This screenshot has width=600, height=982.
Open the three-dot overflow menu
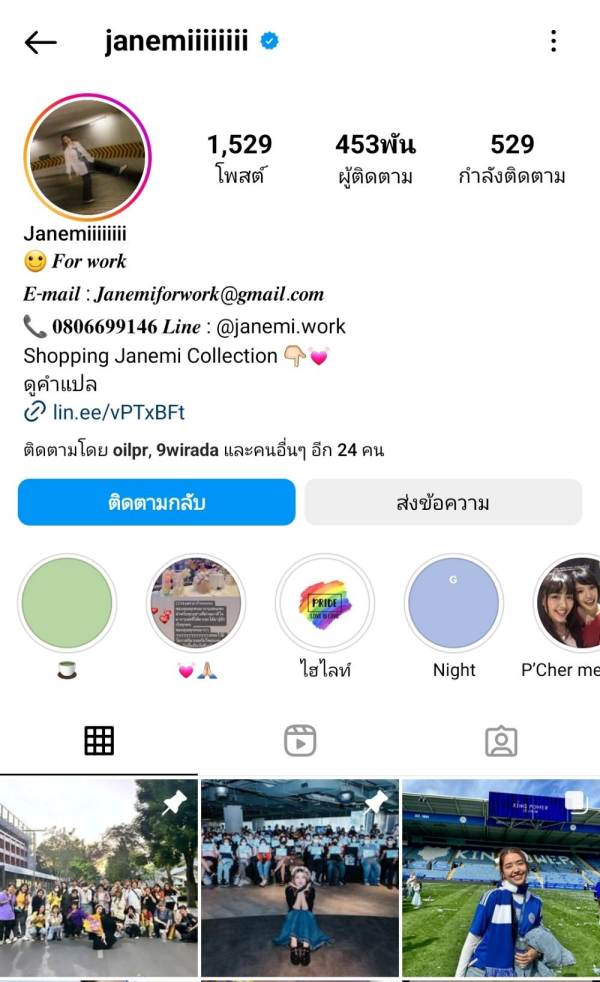pyautogui.click(x=553, y=42)
